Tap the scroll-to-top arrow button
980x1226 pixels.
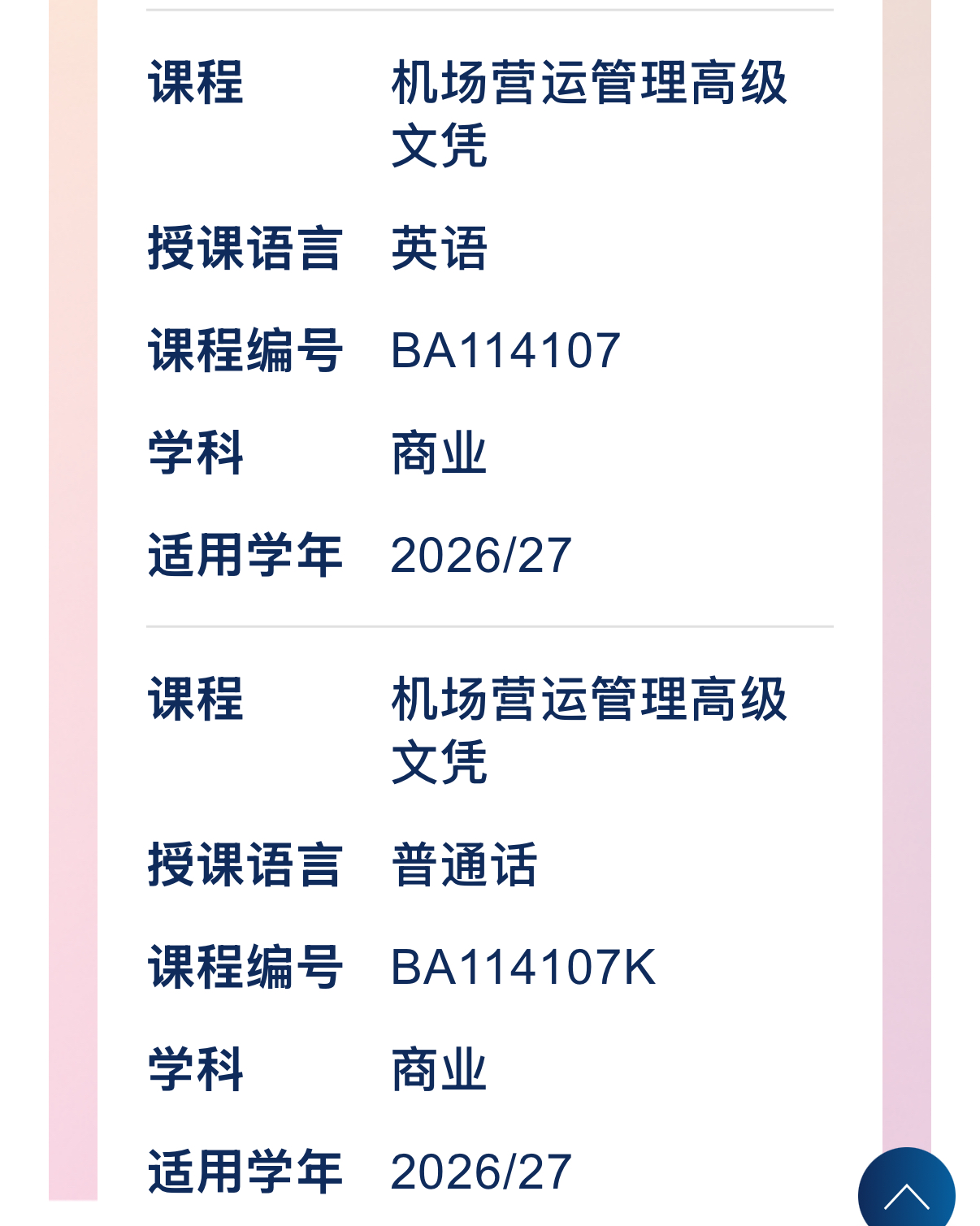[x=906, y=1192]
